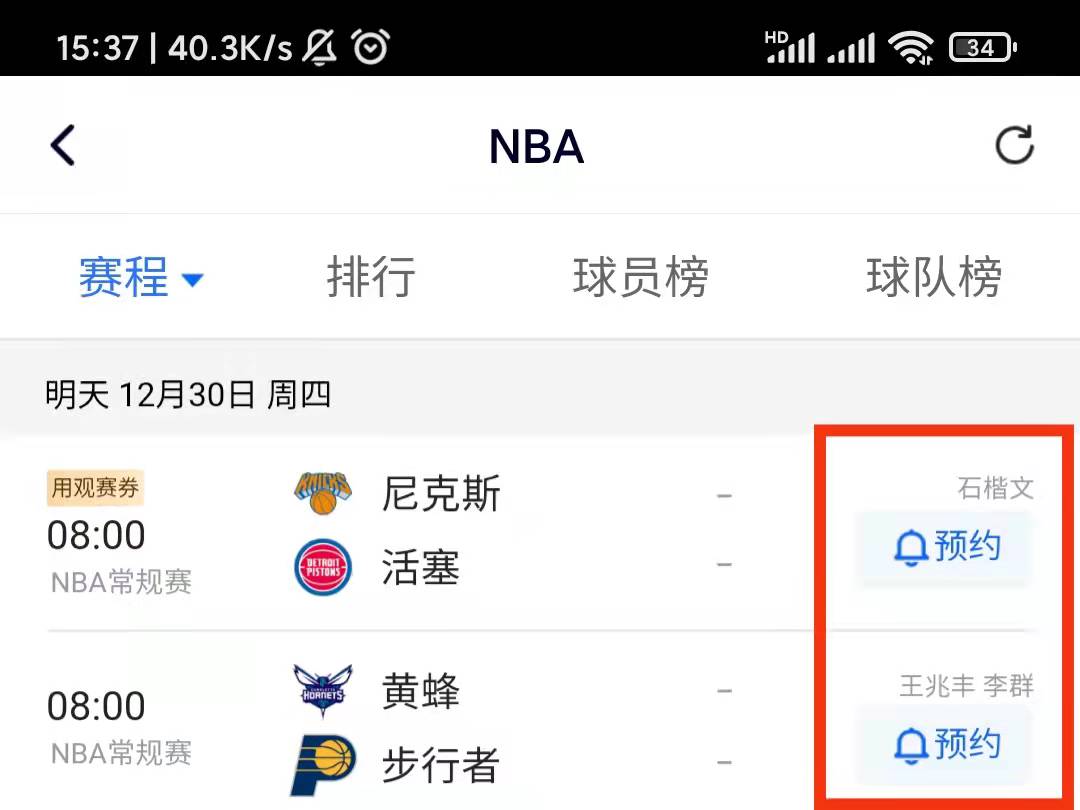Switch to the 排行 tab

point(371,277)
